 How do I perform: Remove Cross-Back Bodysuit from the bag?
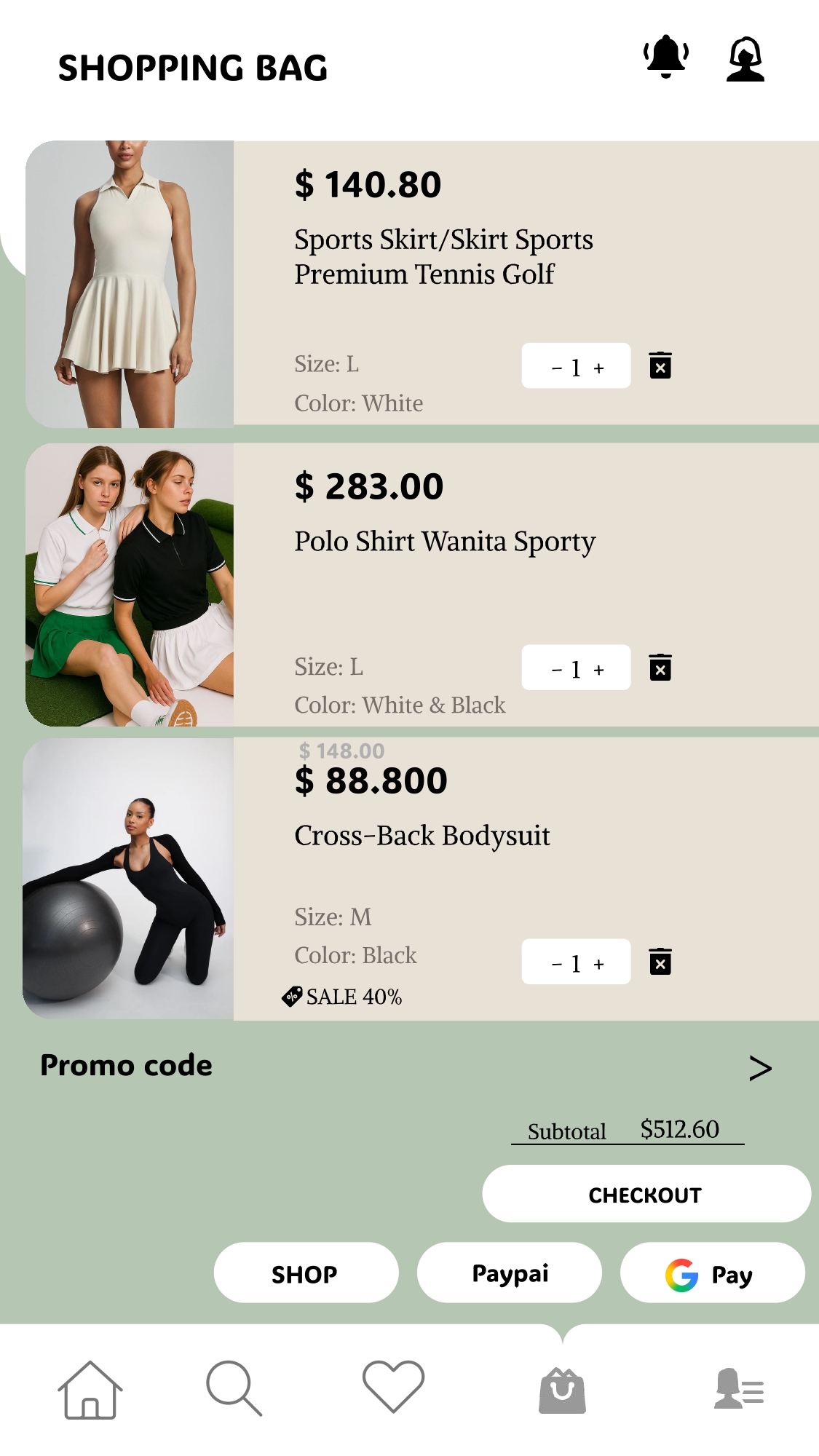[x=660, y=962]
